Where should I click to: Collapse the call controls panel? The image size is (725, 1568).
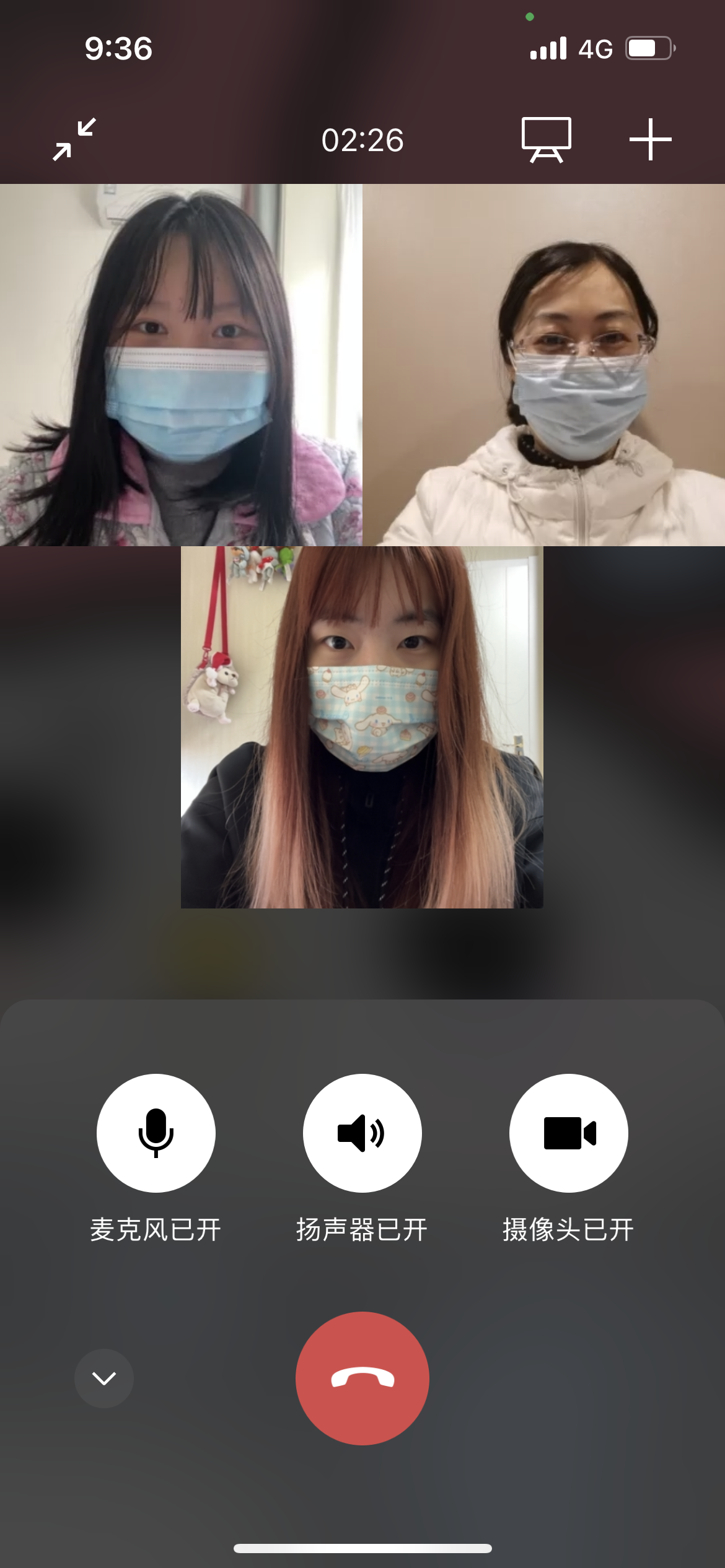(x=104, y=1378)
